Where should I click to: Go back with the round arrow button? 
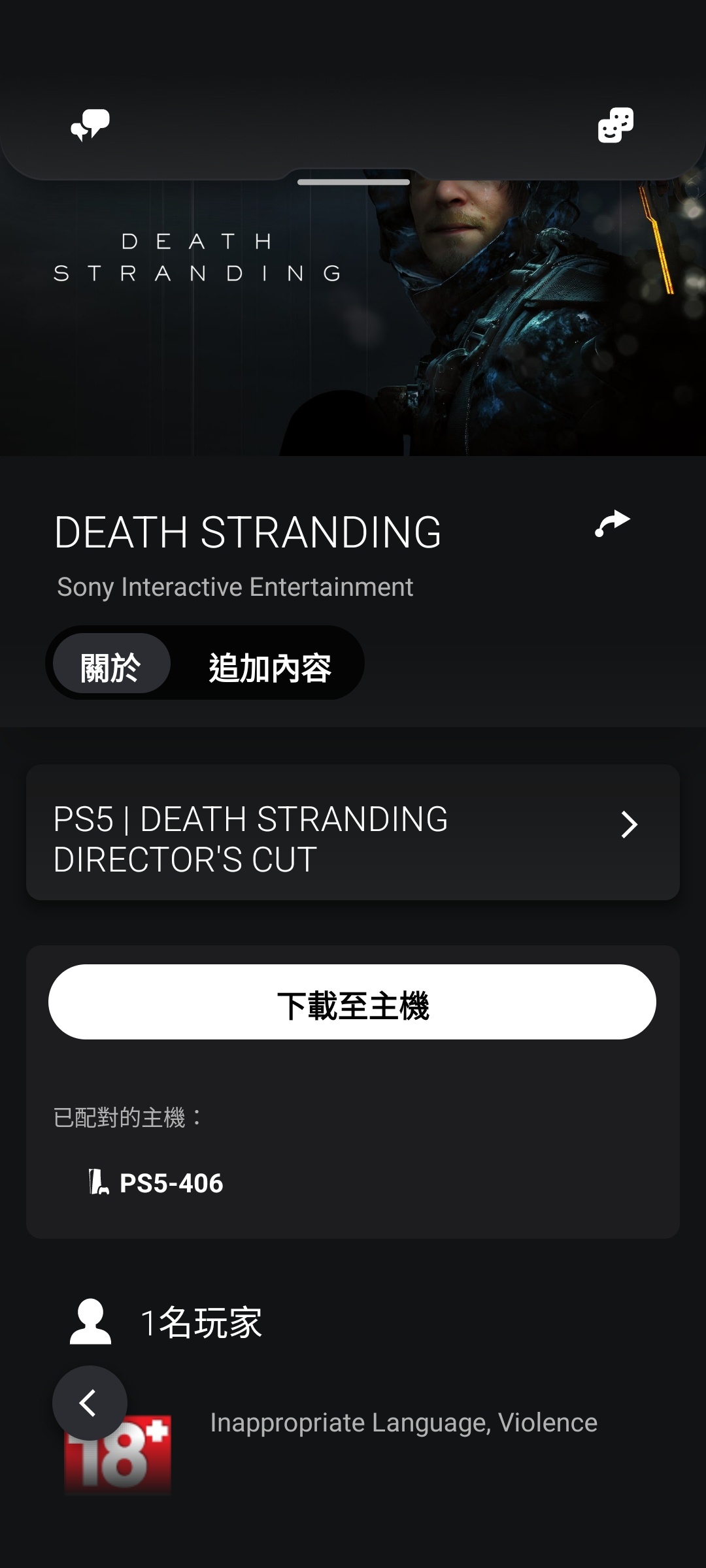coord(90,1403)
